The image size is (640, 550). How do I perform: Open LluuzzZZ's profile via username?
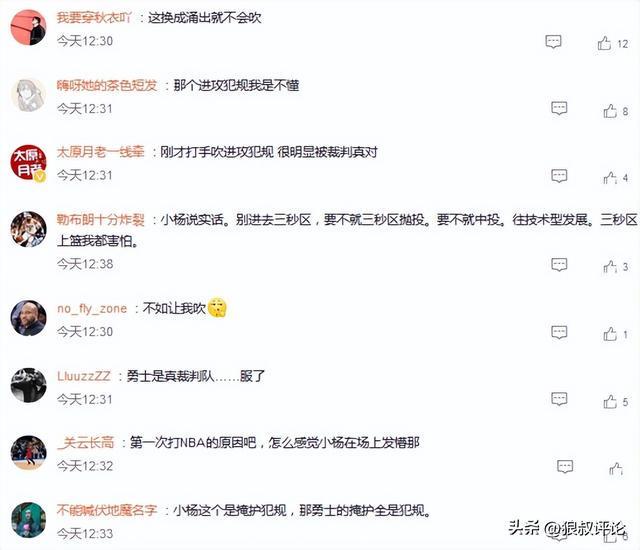83,376
